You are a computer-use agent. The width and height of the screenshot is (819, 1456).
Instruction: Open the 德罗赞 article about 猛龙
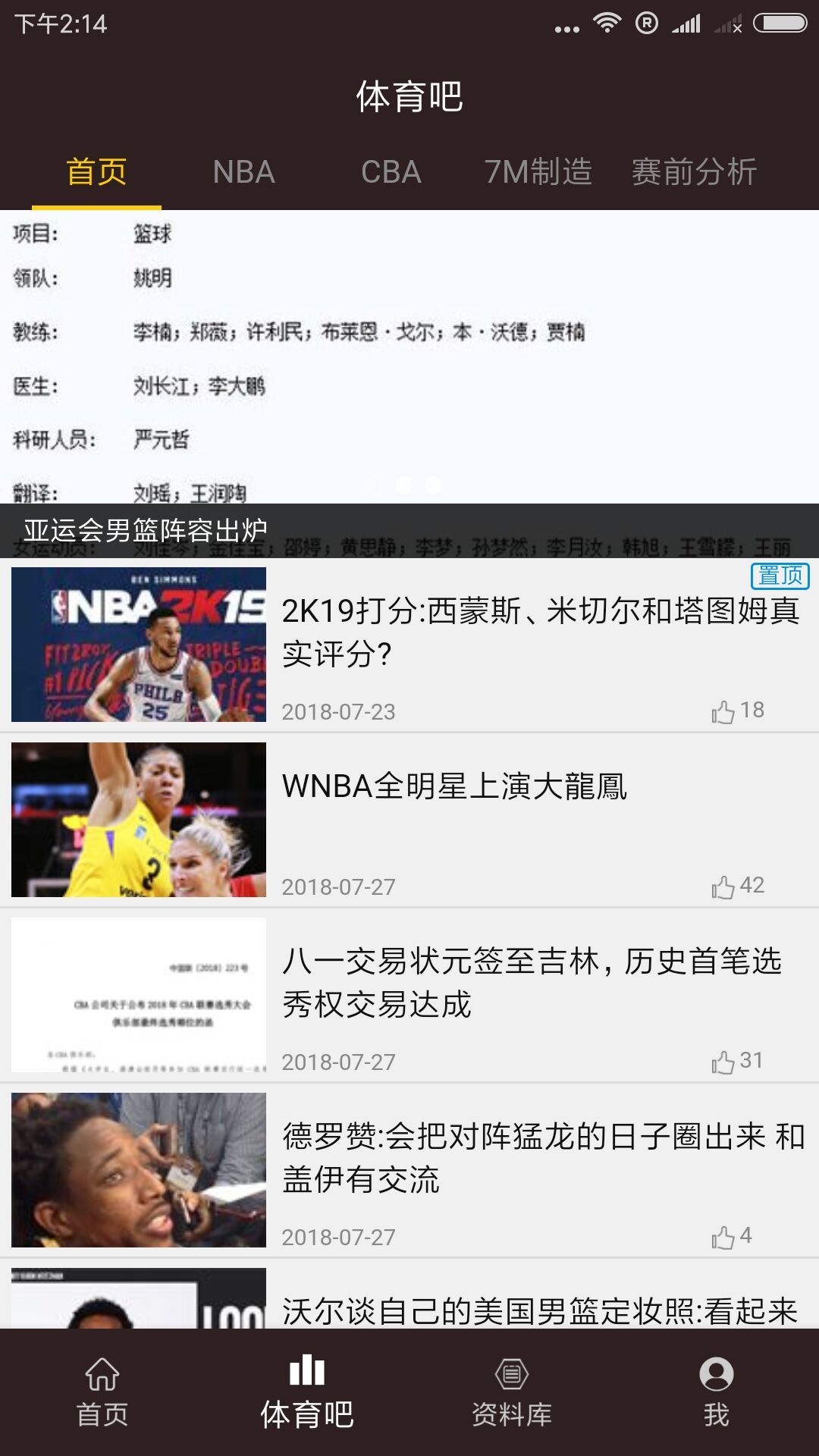click(x=542, y=1157)
